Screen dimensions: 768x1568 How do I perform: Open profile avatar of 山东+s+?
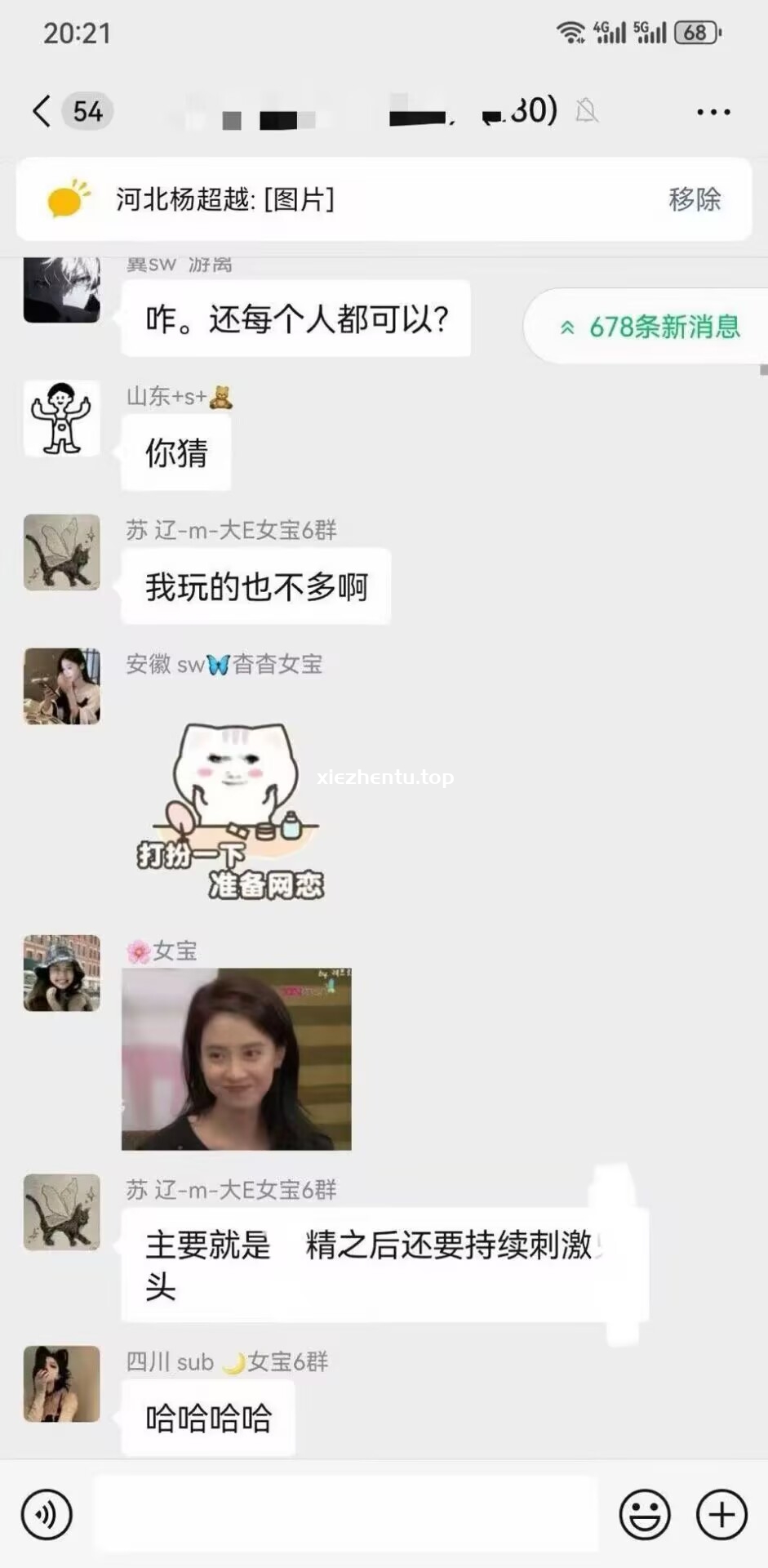coord(62,419)
